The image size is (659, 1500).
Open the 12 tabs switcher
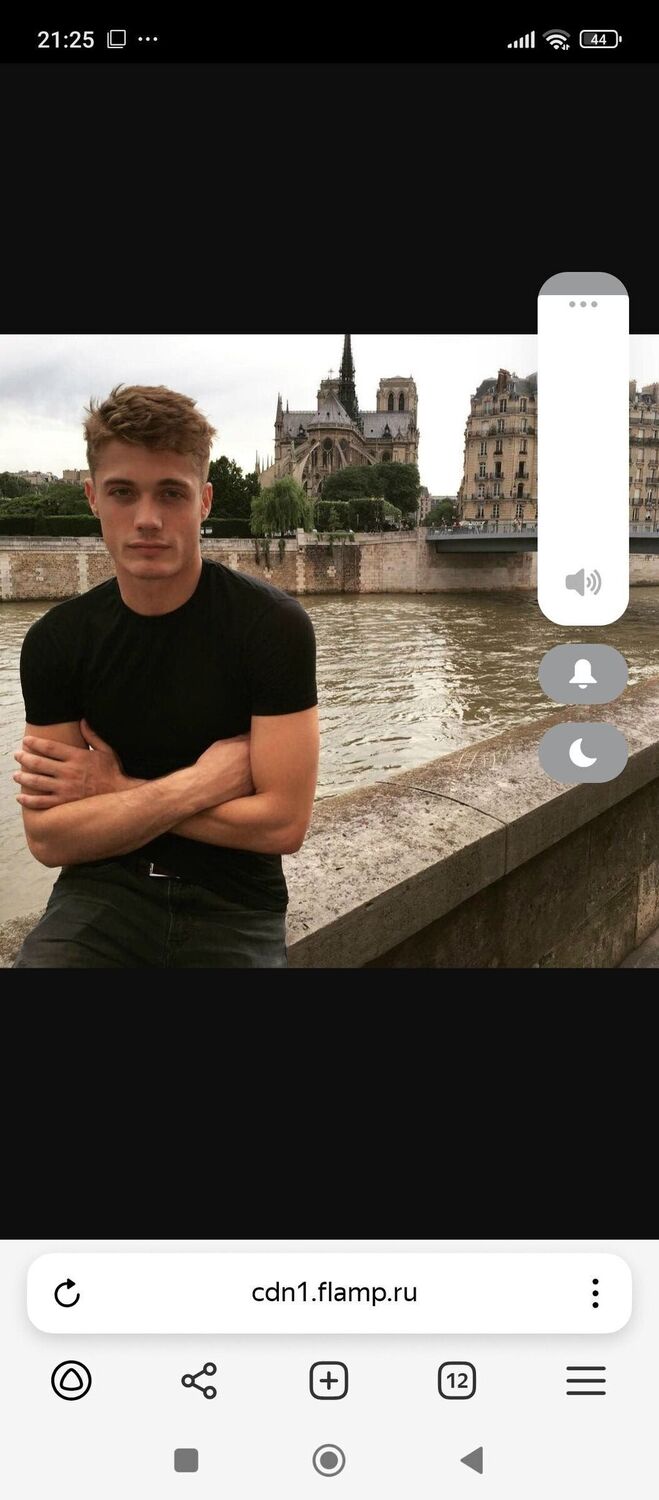pyautogui.click(x=457, y=1381)
